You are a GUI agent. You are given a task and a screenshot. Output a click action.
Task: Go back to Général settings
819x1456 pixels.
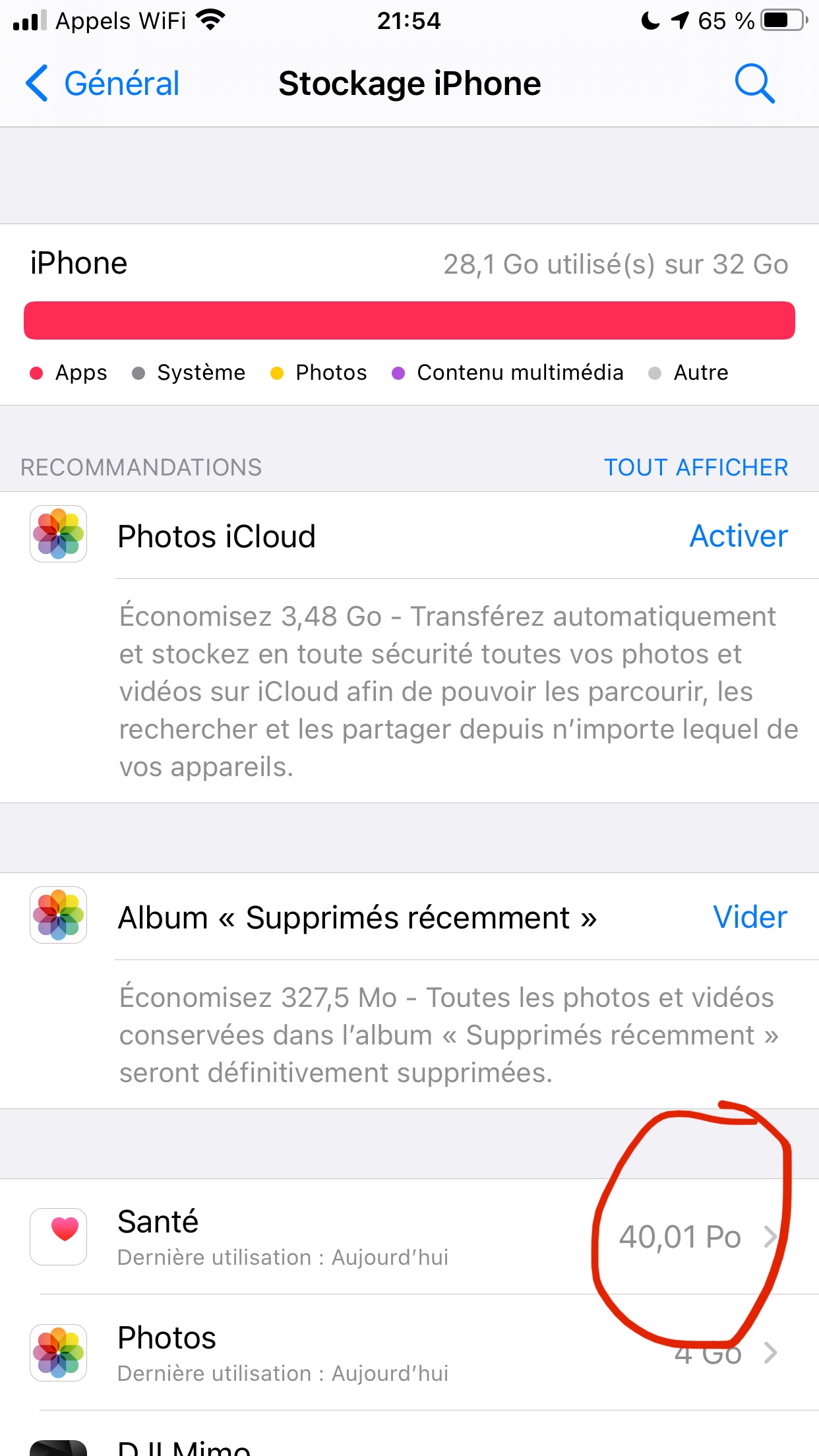(103, 84)
